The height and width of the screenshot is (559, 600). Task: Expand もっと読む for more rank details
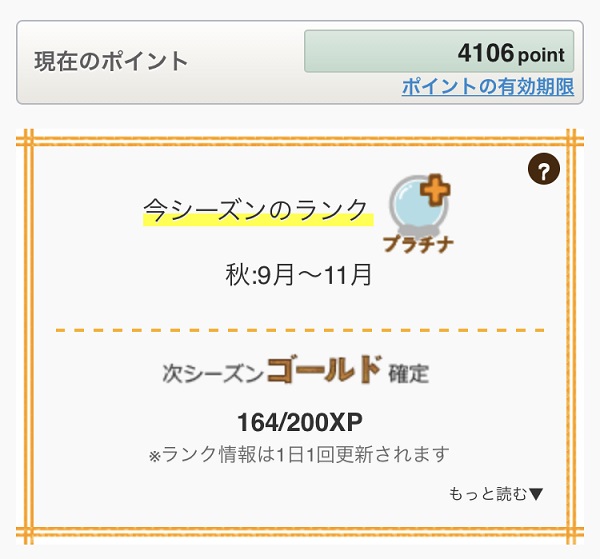tap(496, 493)
